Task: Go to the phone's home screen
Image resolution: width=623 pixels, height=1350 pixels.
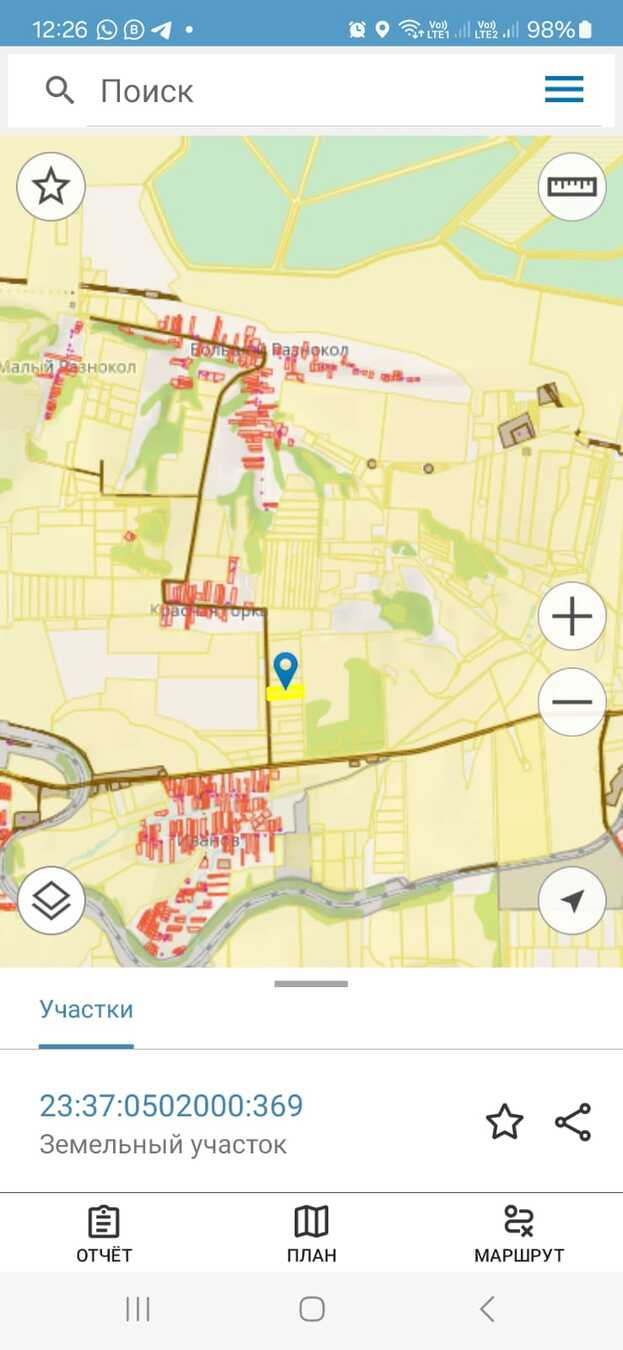Action: click(312, 1309)
